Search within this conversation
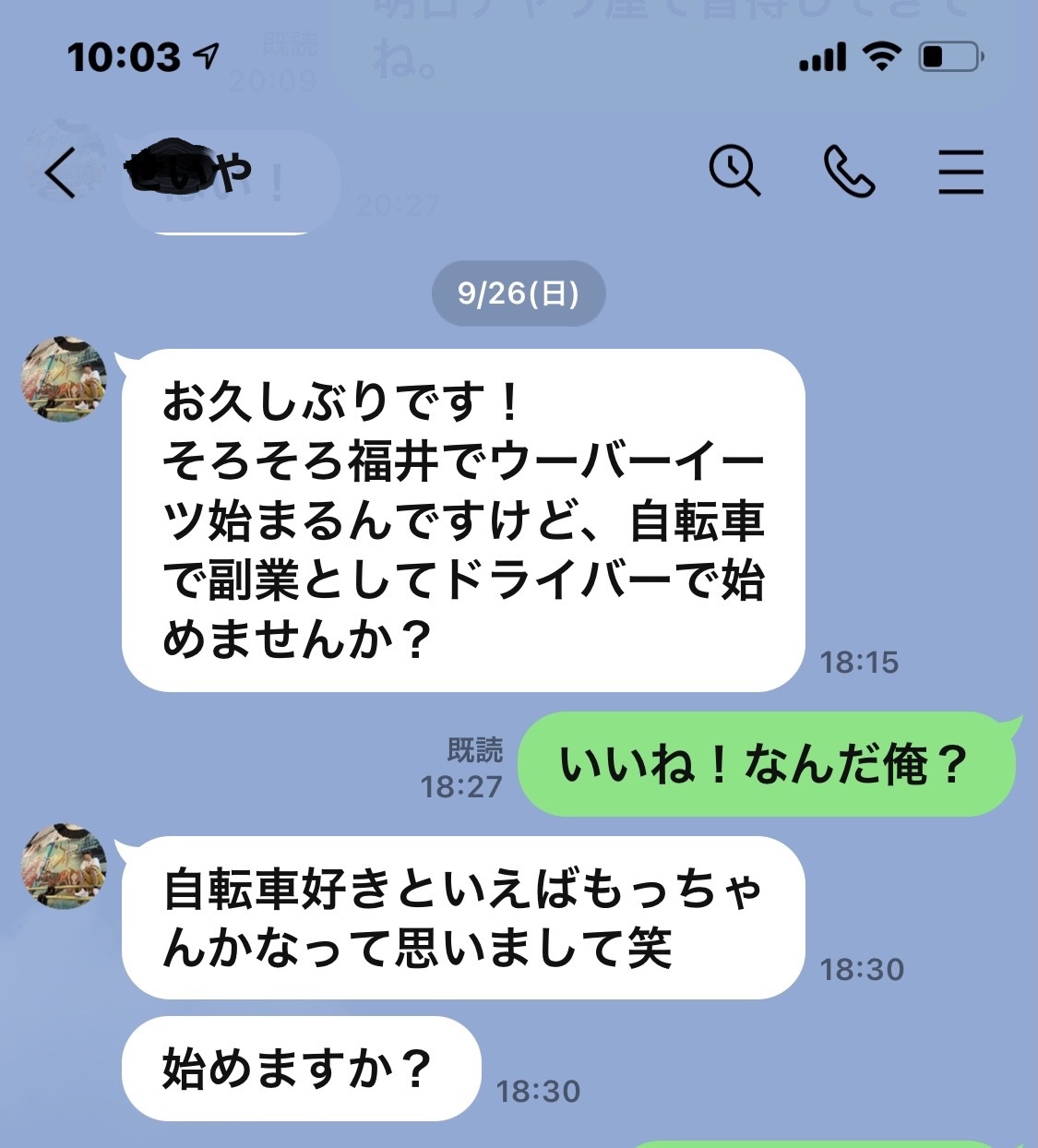Screen dimensions: 1038x1148 [734, 173]
